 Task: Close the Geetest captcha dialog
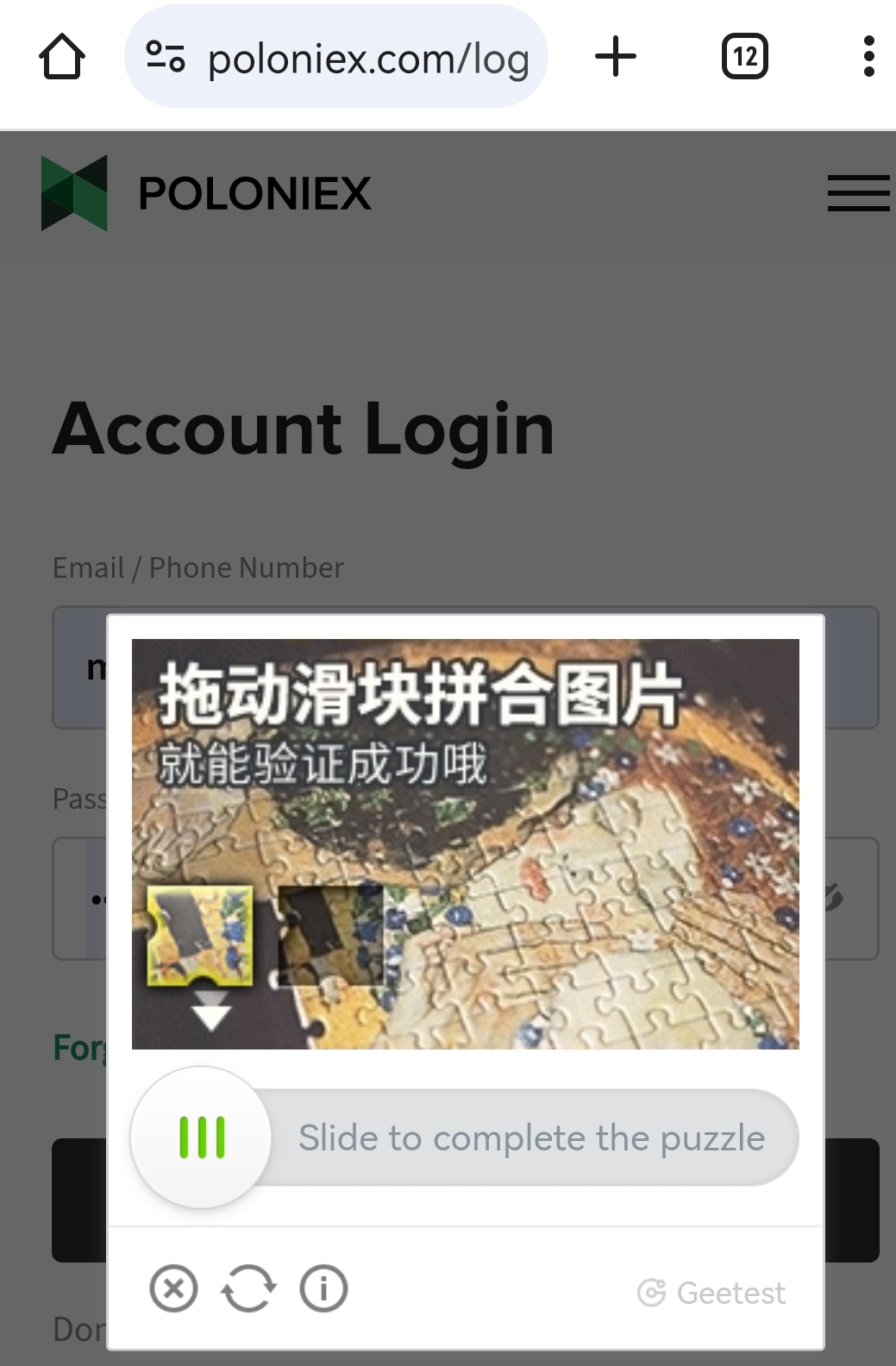coord(173,1289)
